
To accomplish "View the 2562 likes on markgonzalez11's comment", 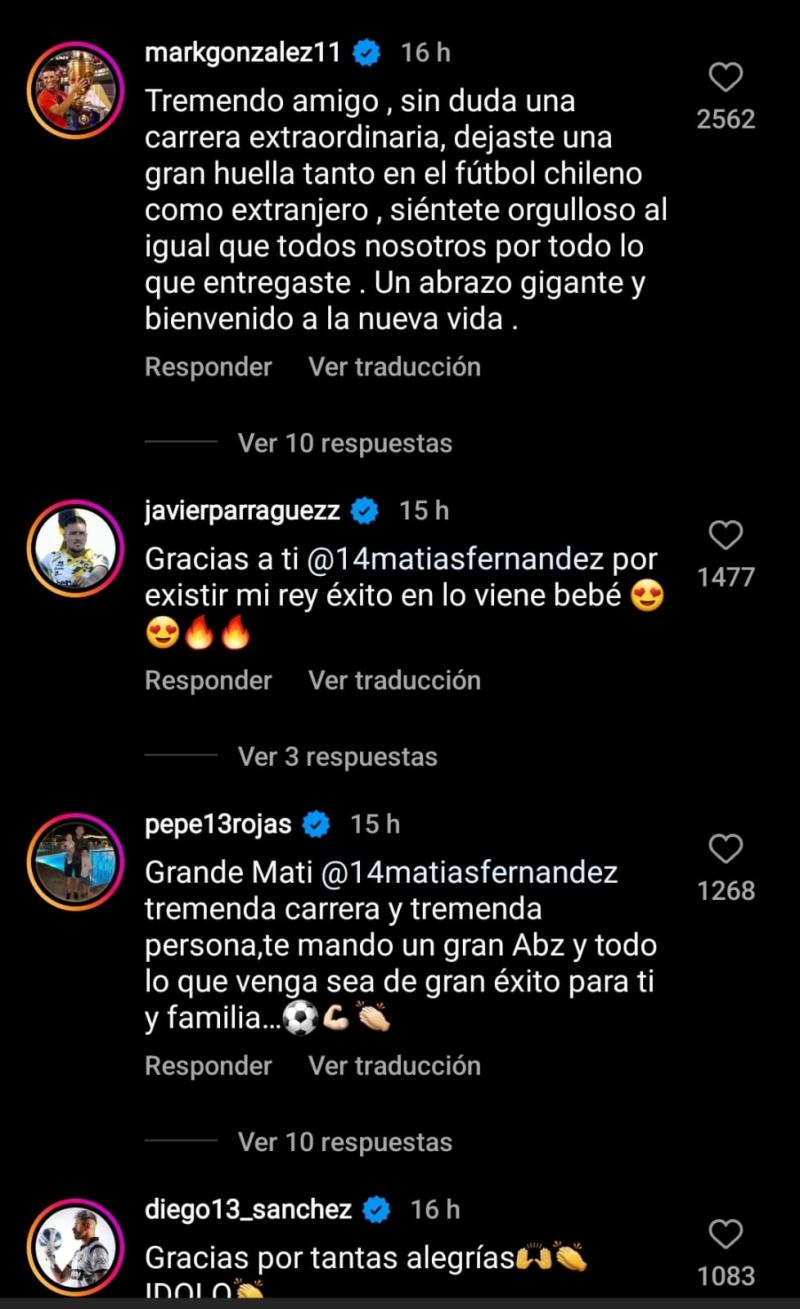I will 727,118.
